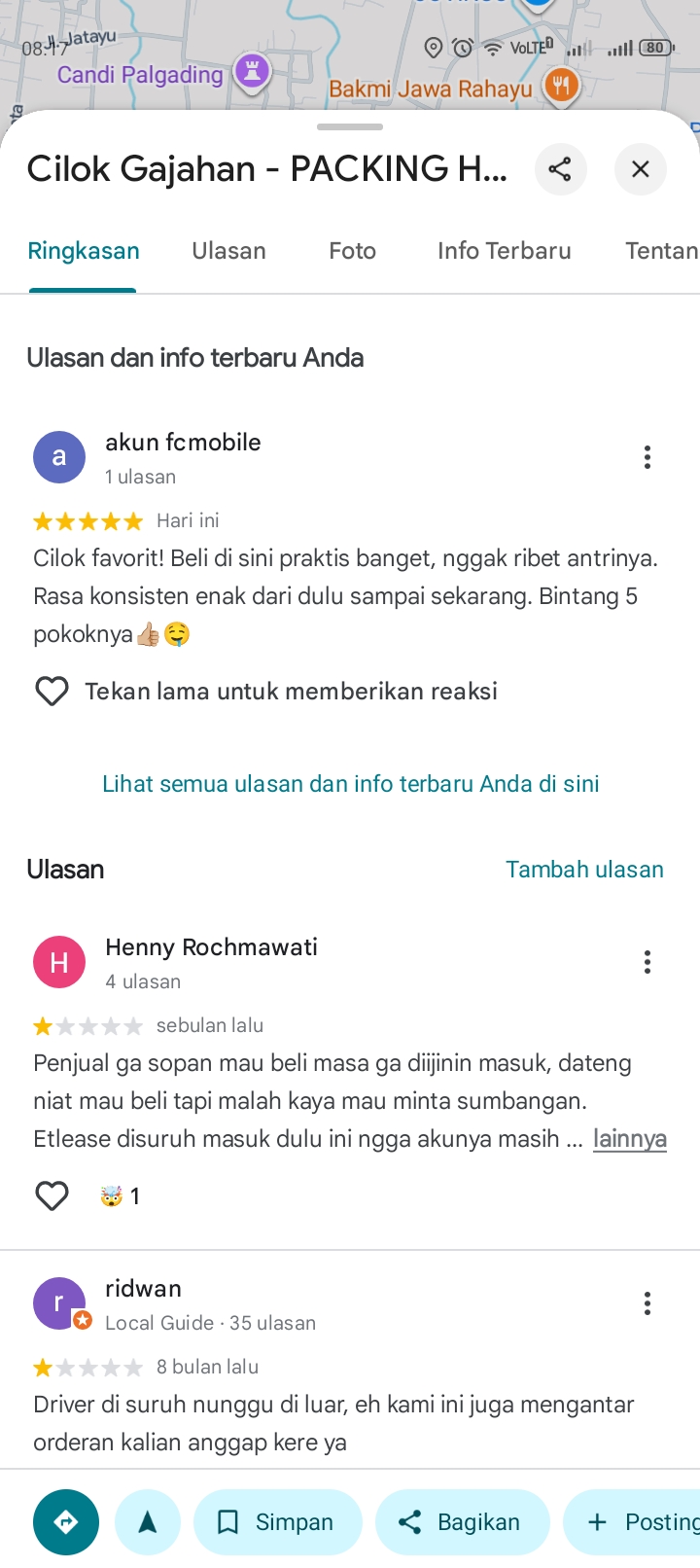Like Henny Rochmawati's review
This screenshot has width=700, height=1568.
52,1195
